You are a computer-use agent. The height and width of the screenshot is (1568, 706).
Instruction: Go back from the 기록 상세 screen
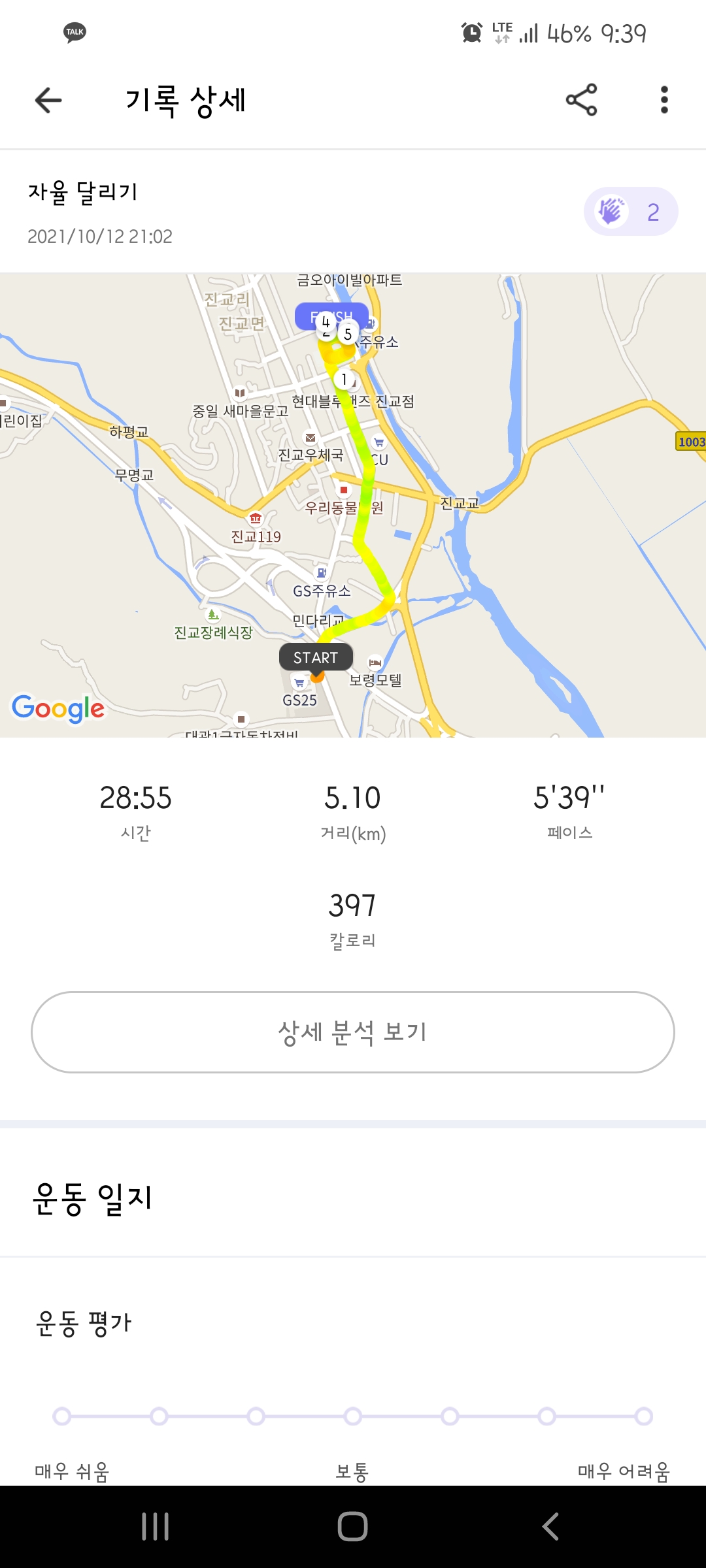pyautogui.click(x=48, y=100)
